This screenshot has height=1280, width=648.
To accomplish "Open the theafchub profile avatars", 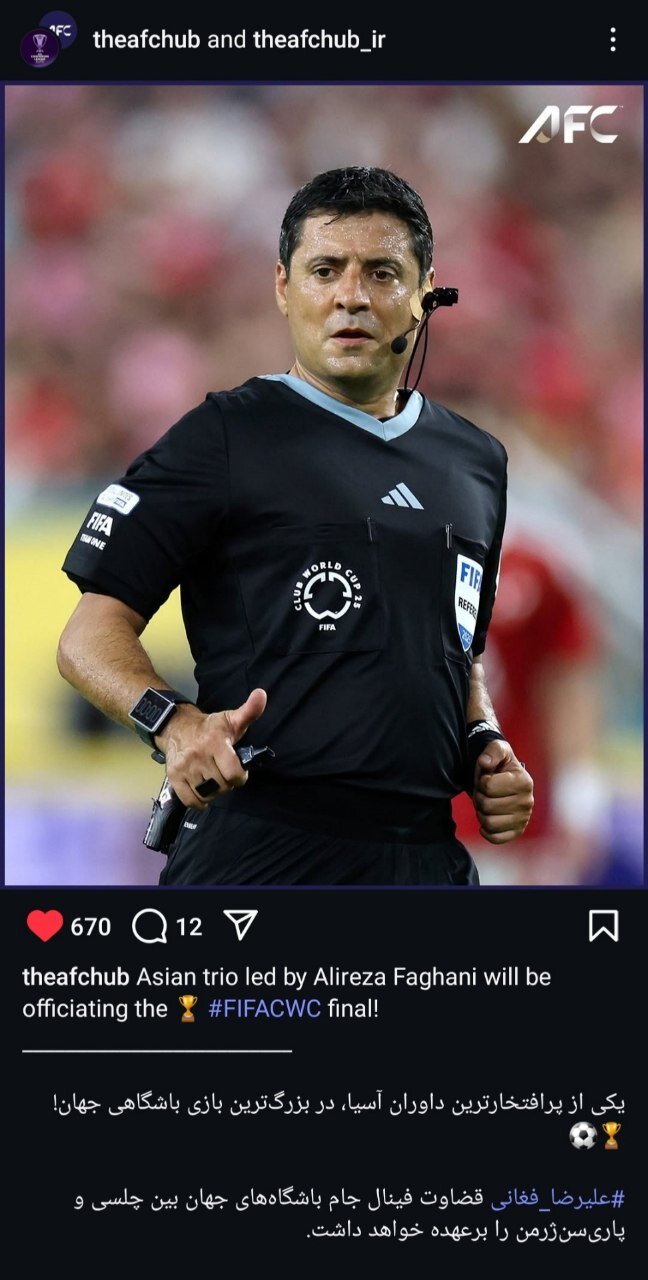I will pyautogui.click(x=47, y=40).
